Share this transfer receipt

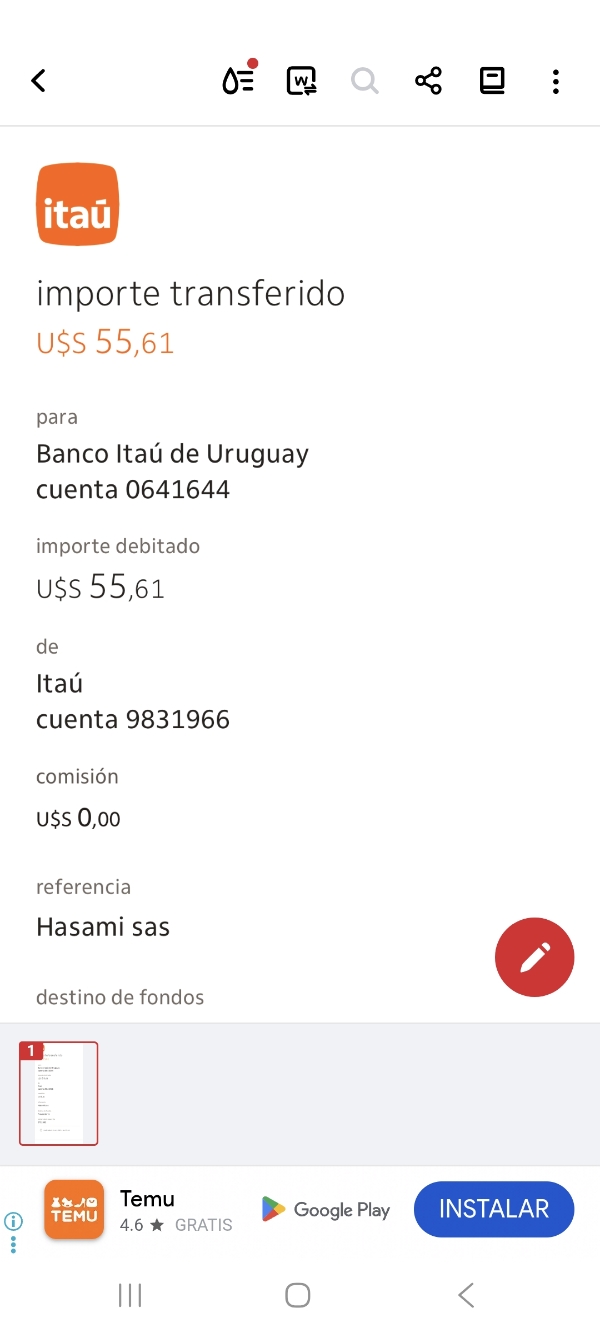pos(428,81)
